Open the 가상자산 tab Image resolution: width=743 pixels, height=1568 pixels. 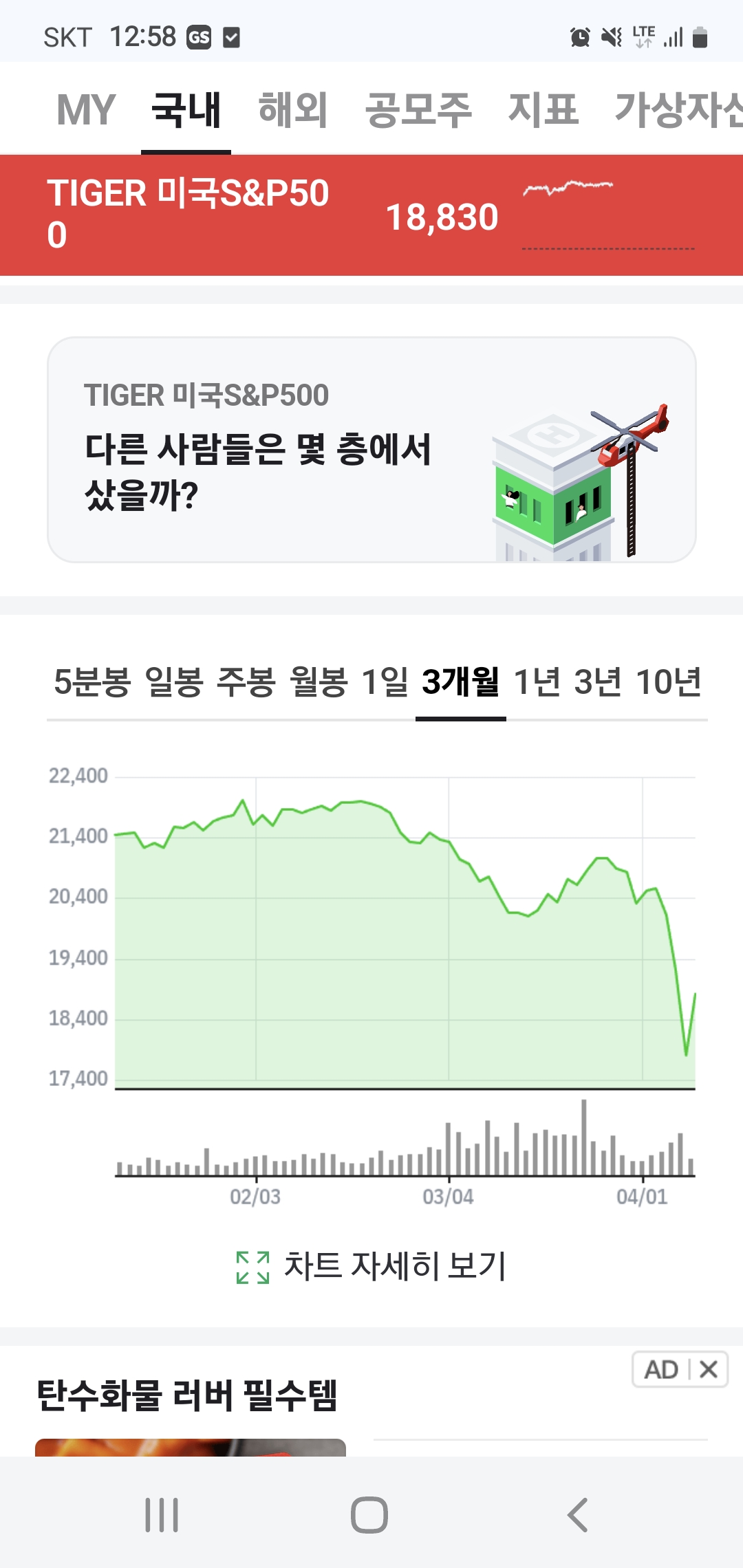[x=678, y=110]
